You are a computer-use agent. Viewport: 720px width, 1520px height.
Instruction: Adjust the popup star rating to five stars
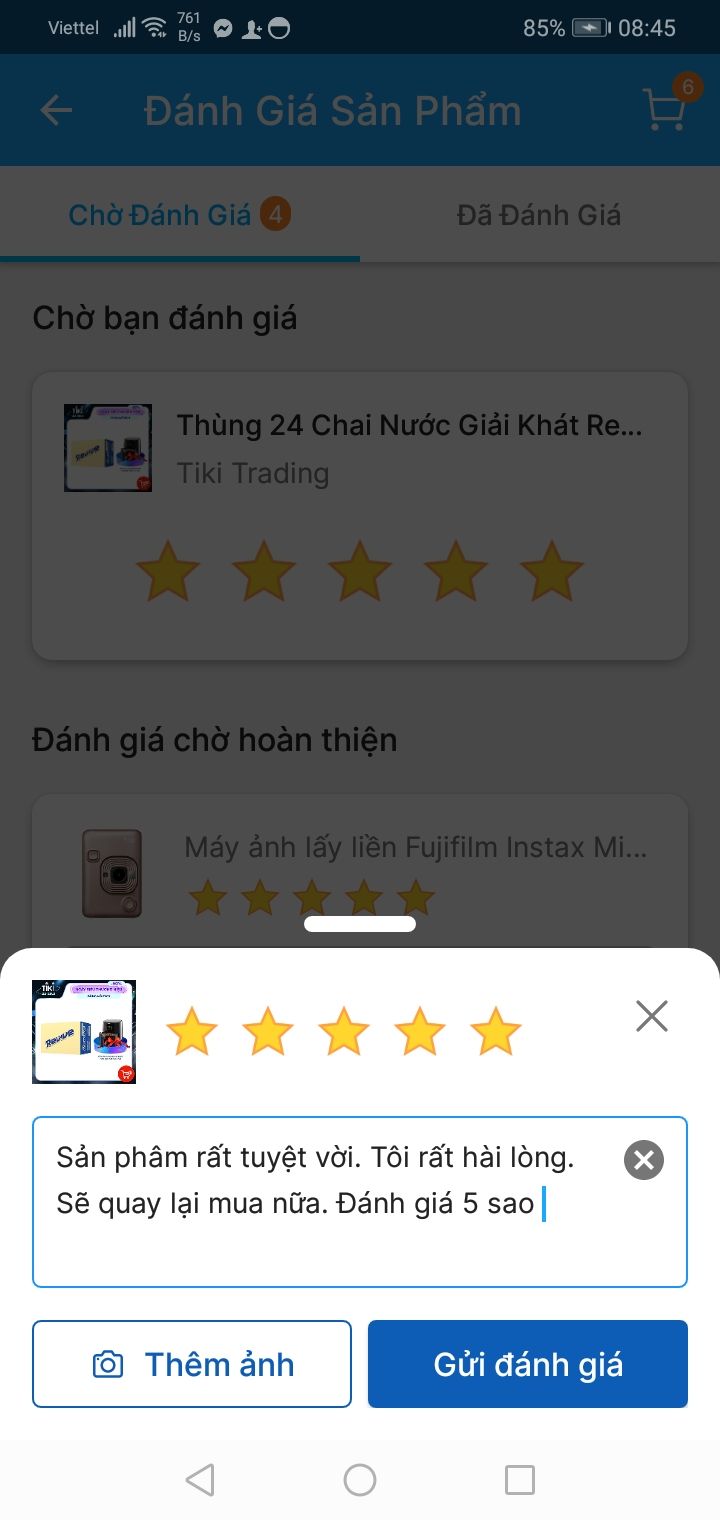point(495,1032)
